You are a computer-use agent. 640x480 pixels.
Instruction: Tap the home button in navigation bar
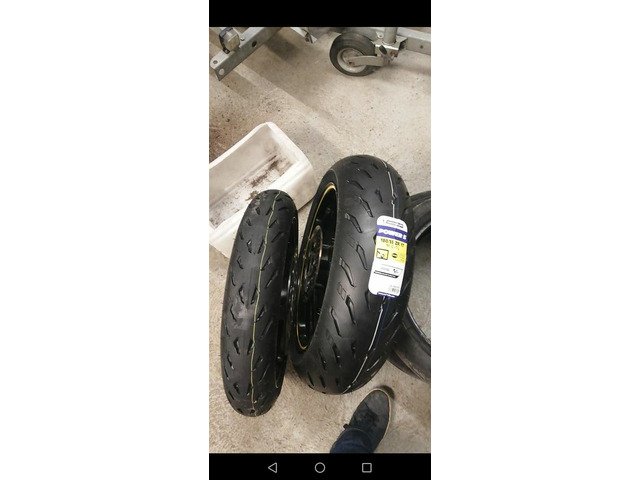tap(320, 467)
